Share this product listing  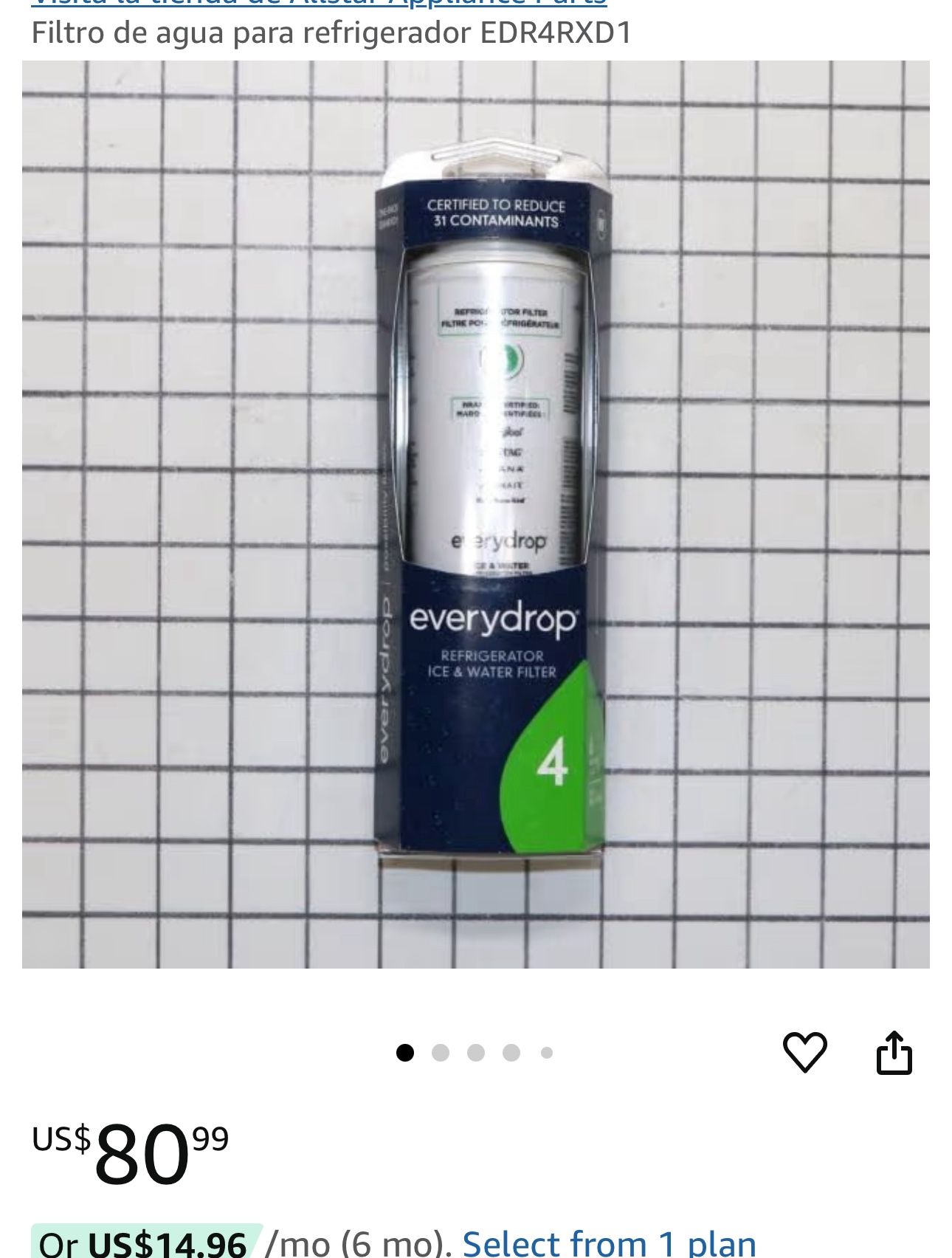(x=894, y=1051)
